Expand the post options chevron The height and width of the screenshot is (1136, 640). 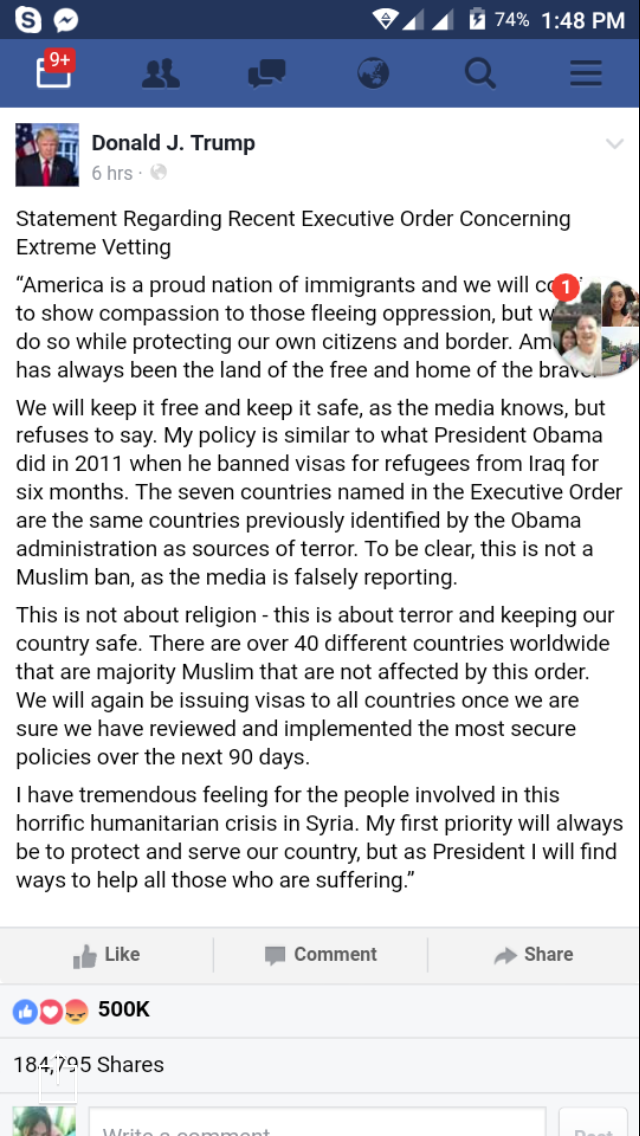615,143
